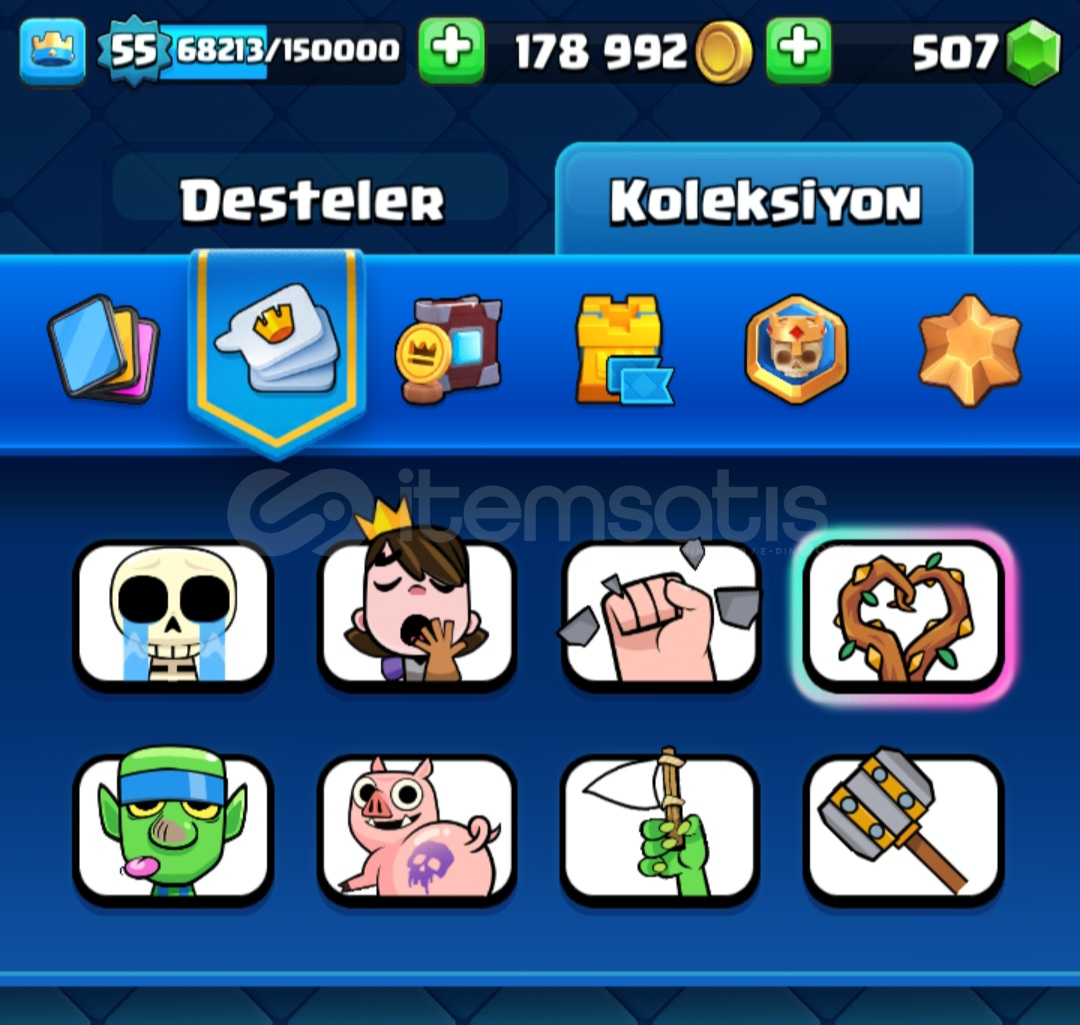1080x1025 pixels.
Task: Open the heart-shaped vines emote
Action: (904, 614)
